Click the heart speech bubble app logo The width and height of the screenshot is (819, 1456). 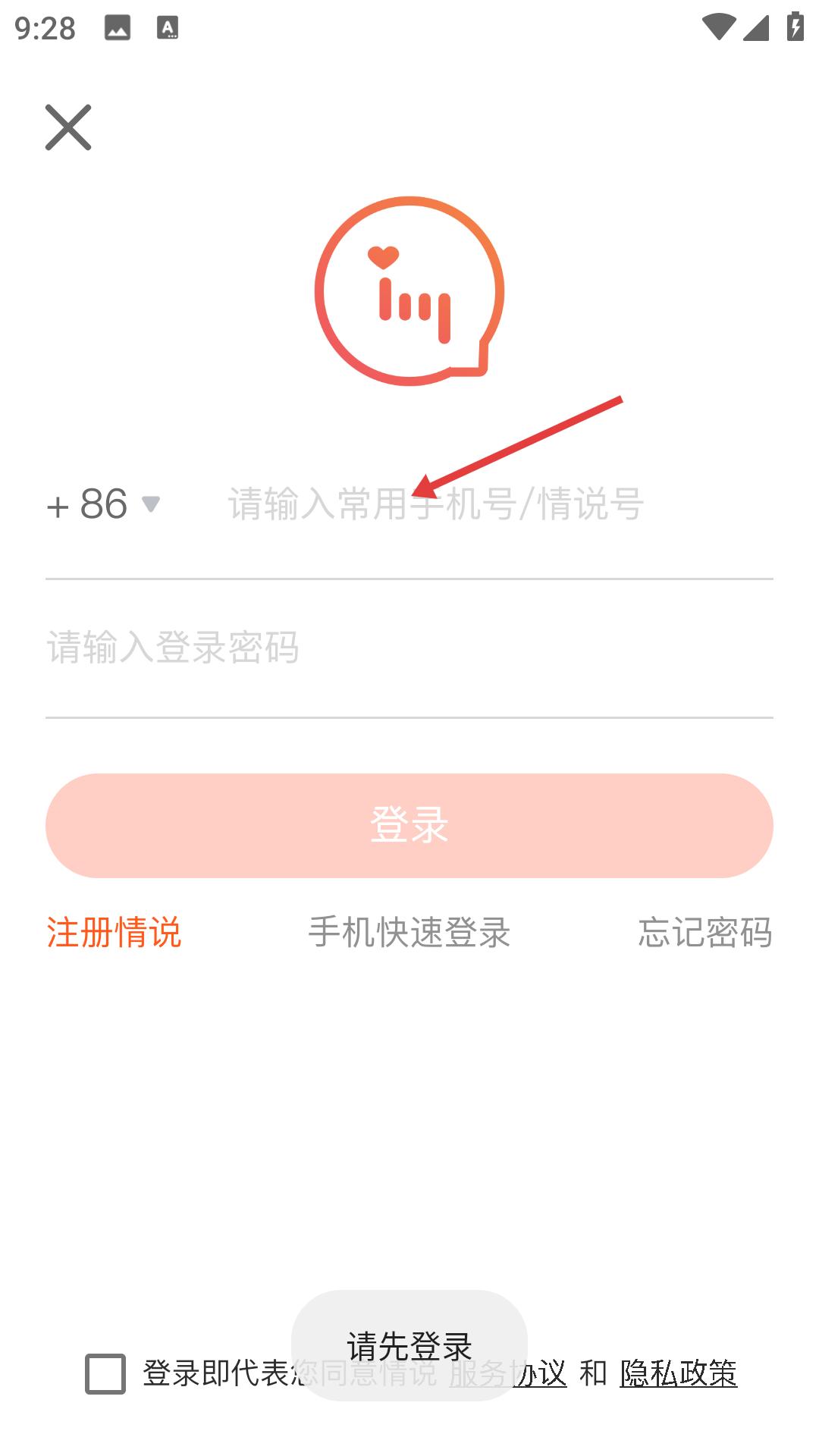[x=409, y=290]
